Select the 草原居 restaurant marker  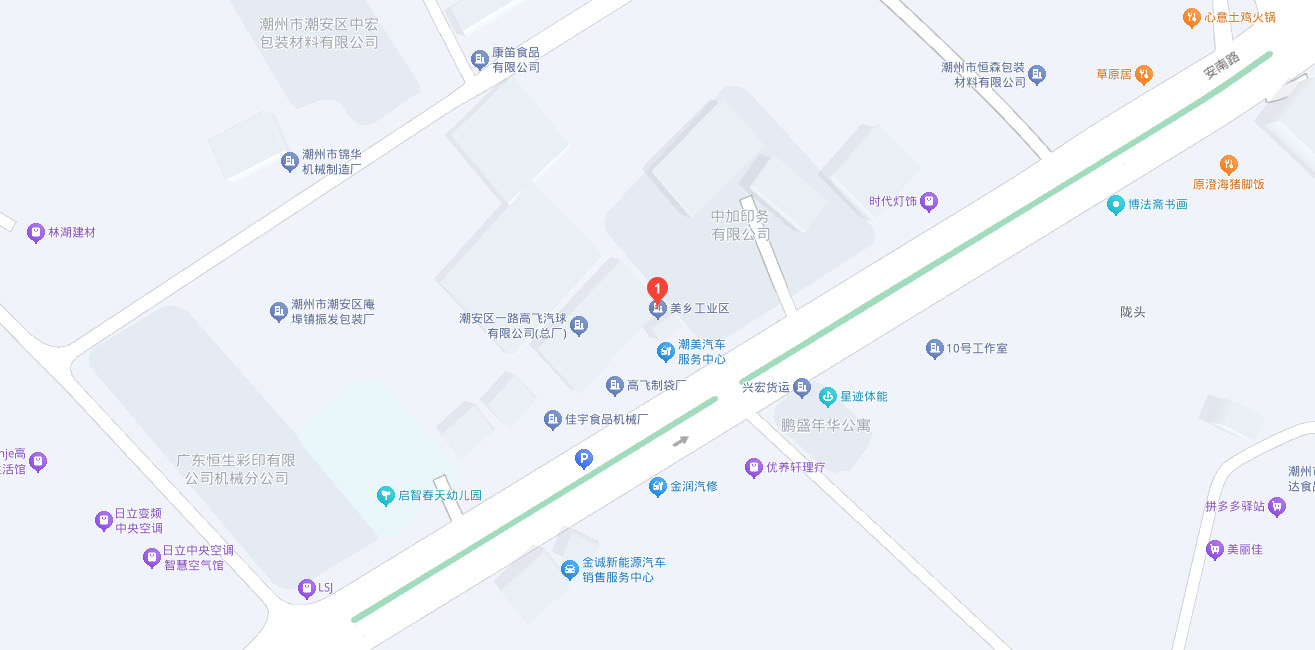coord(1144,74)
